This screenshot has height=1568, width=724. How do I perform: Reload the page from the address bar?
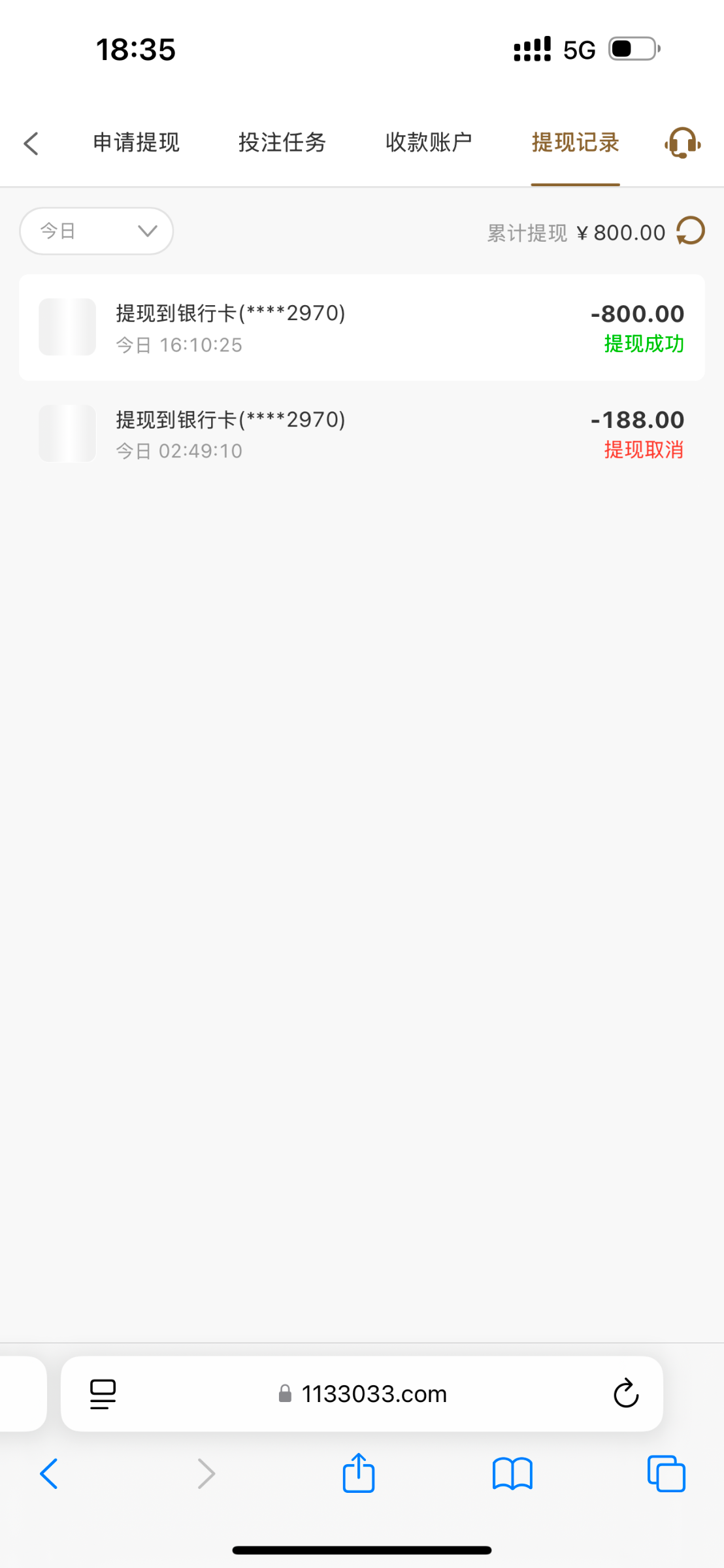626,1394
